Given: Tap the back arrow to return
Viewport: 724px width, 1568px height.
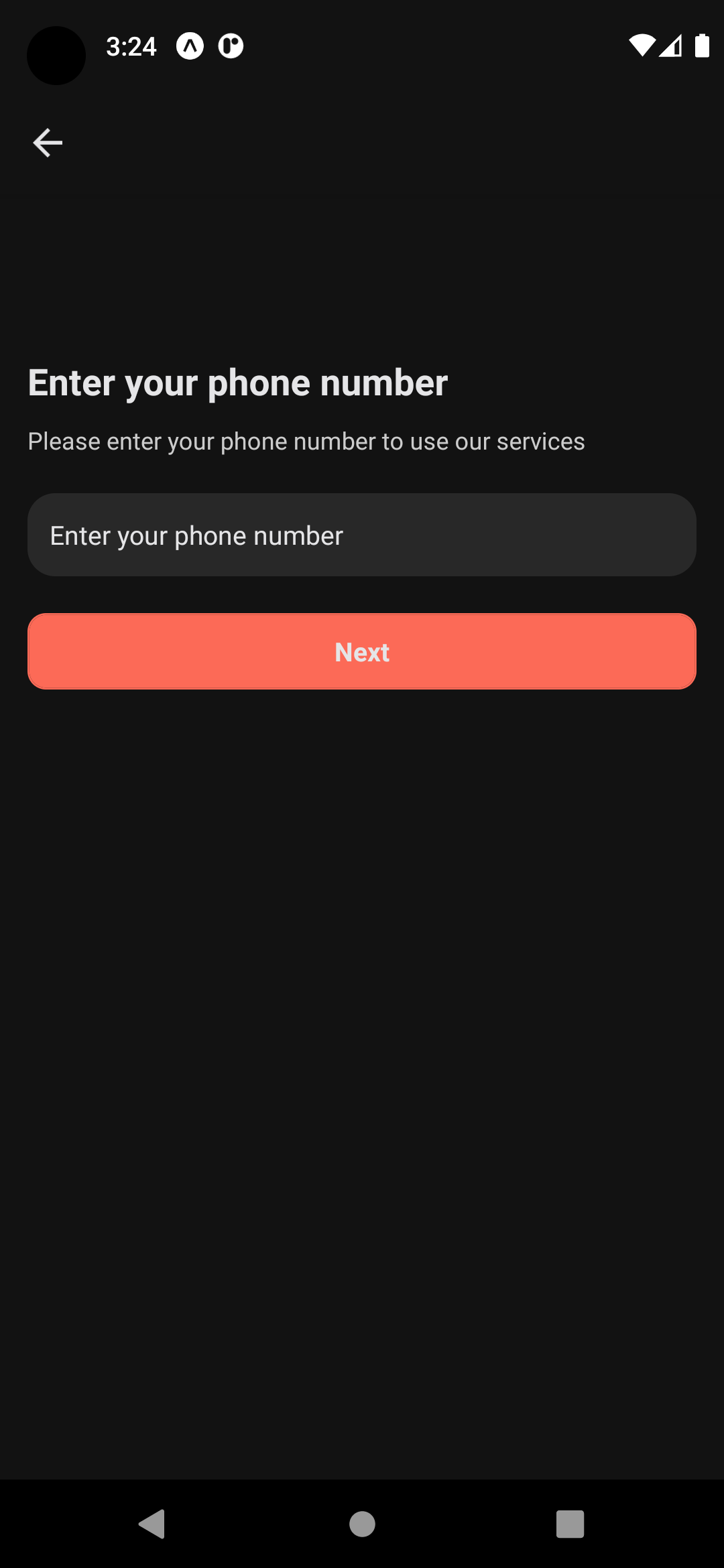Looking at the screenshot, I should (48, 142).
